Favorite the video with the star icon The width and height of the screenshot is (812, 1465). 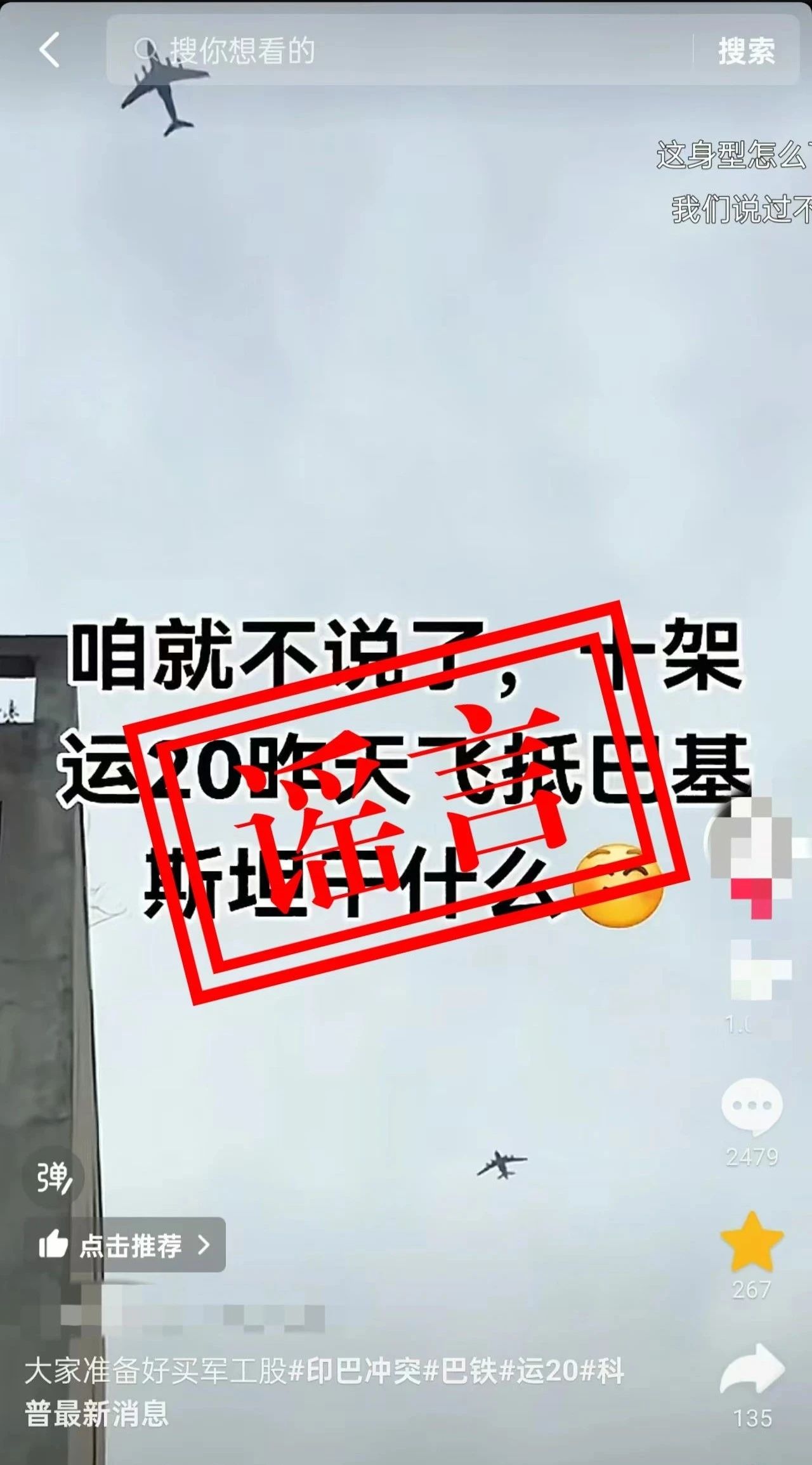(x=752, y=1242)
